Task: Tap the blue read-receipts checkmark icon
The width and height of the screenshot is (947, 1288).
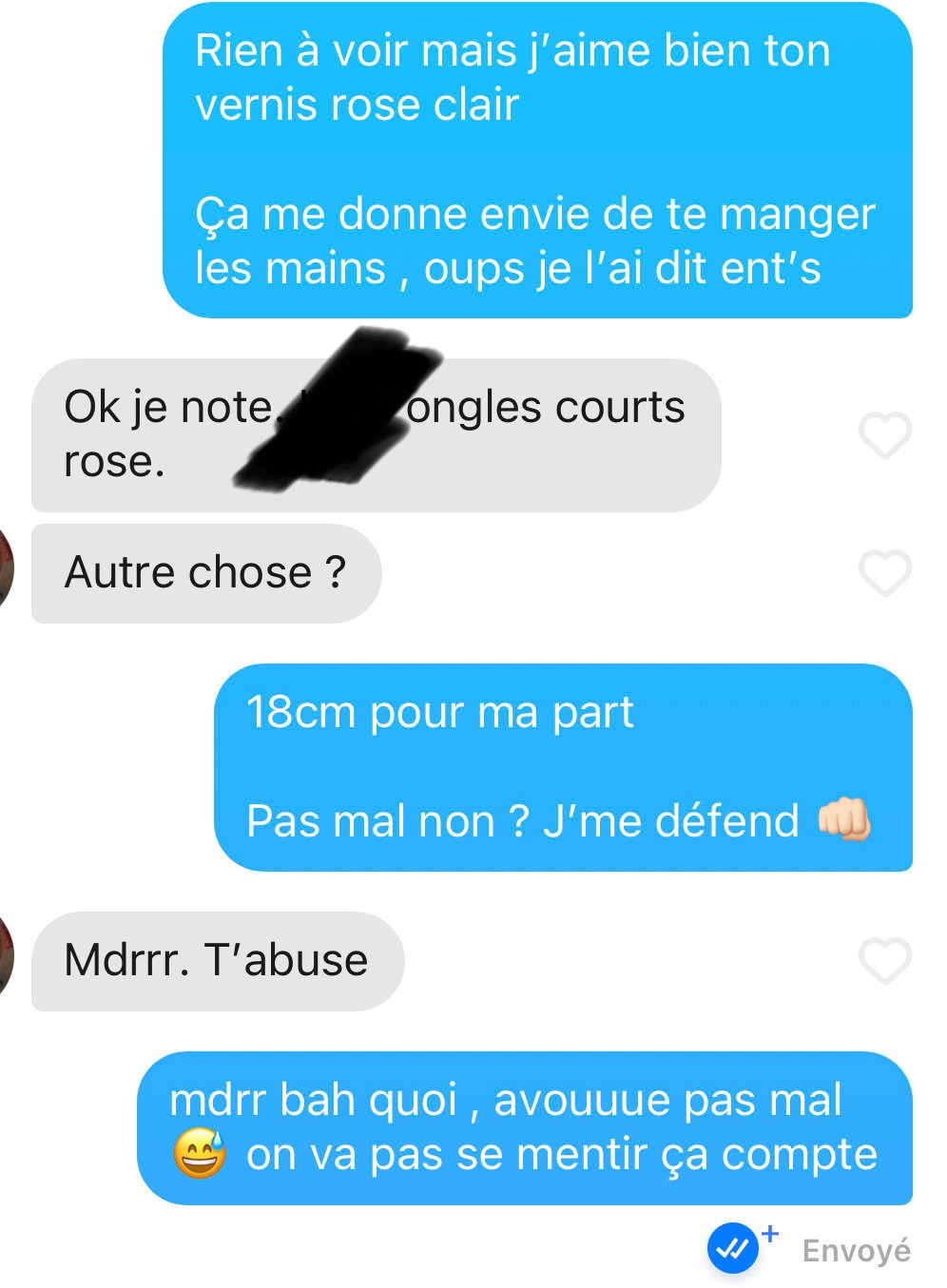Action: pyautogui.click(x=733, y=1248)
